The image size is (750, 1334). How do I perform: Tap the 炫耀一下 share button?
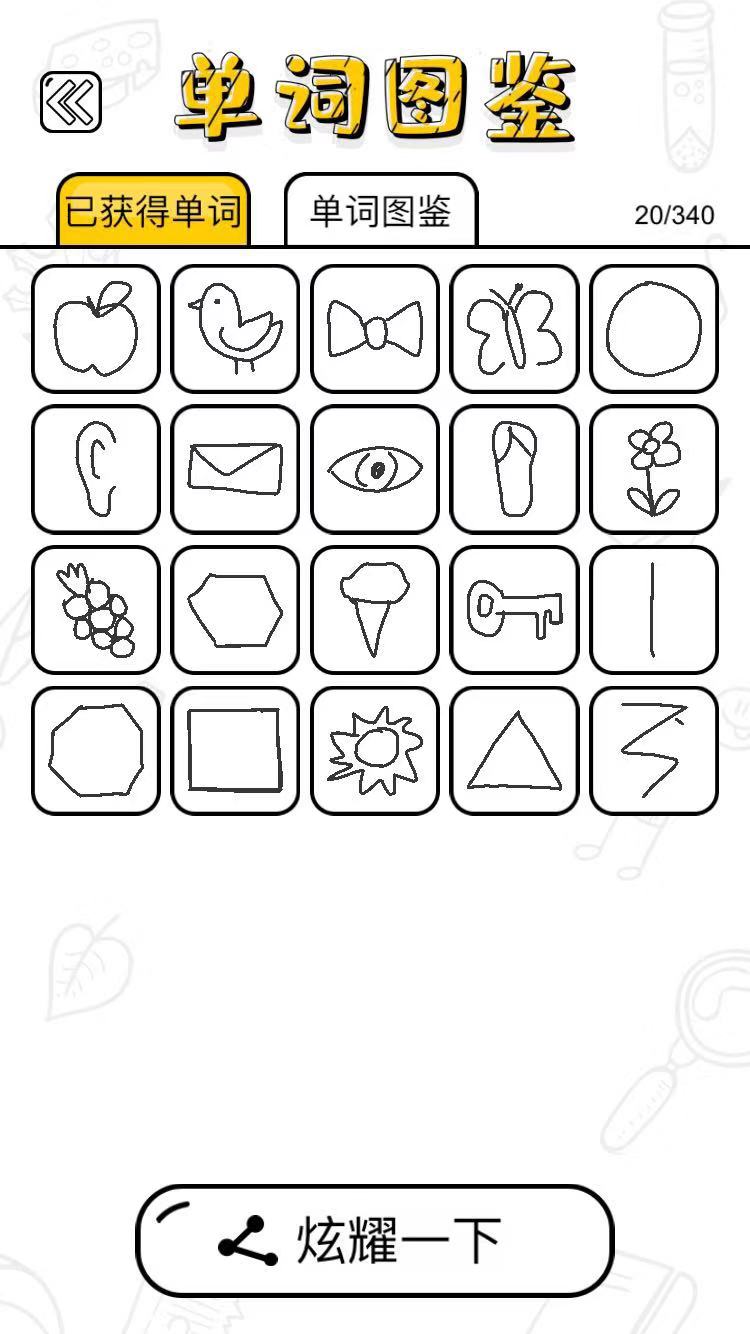pos(374,1241)
